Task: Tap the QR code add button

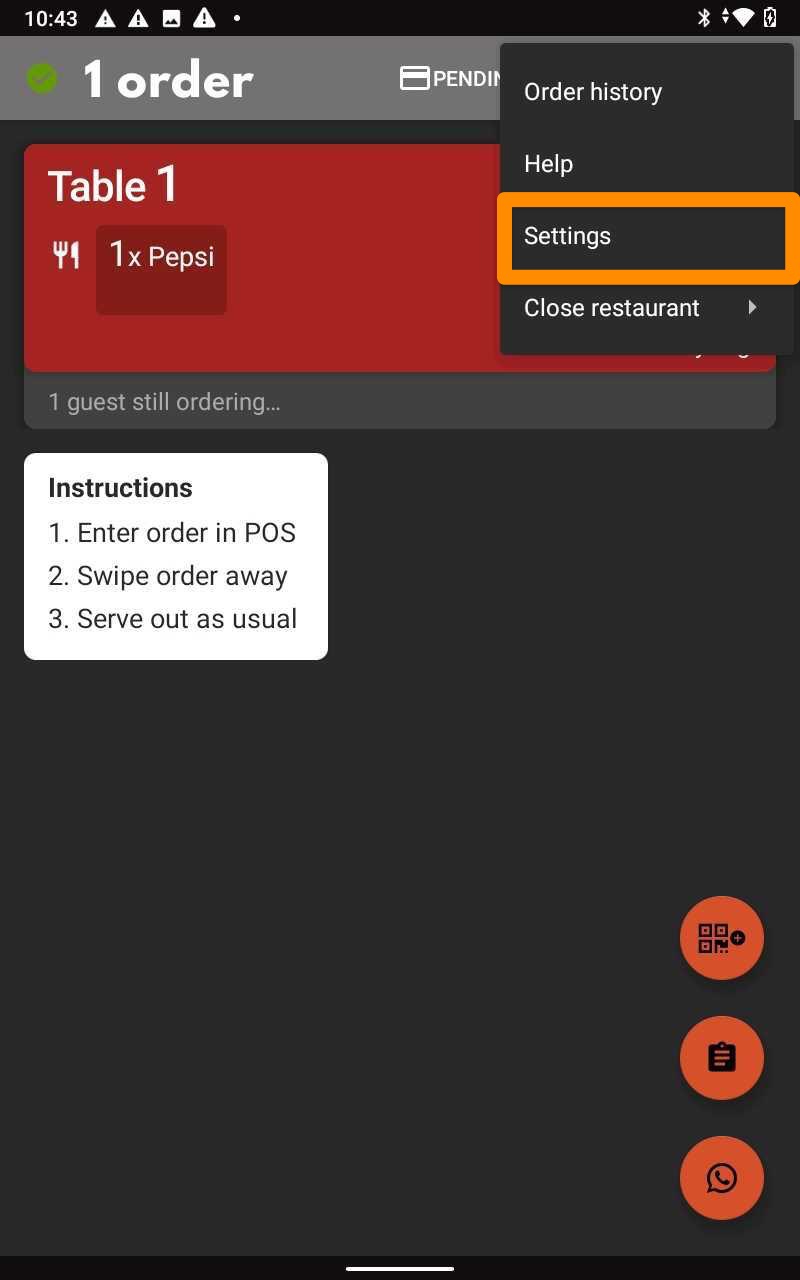Action: (721, 938)
